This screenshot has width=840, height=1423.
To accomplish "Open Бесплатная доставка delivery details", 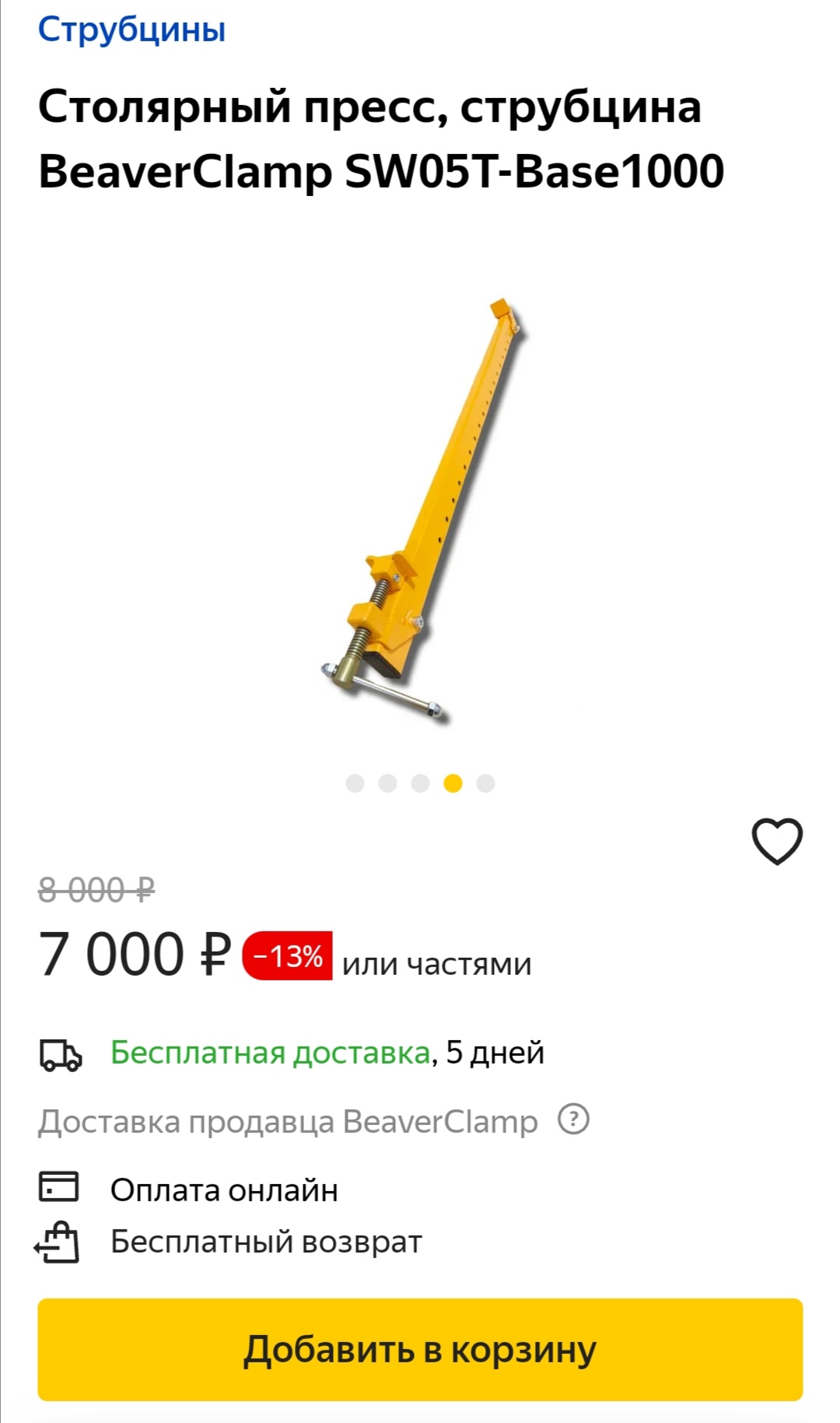I will point(270,1053).
